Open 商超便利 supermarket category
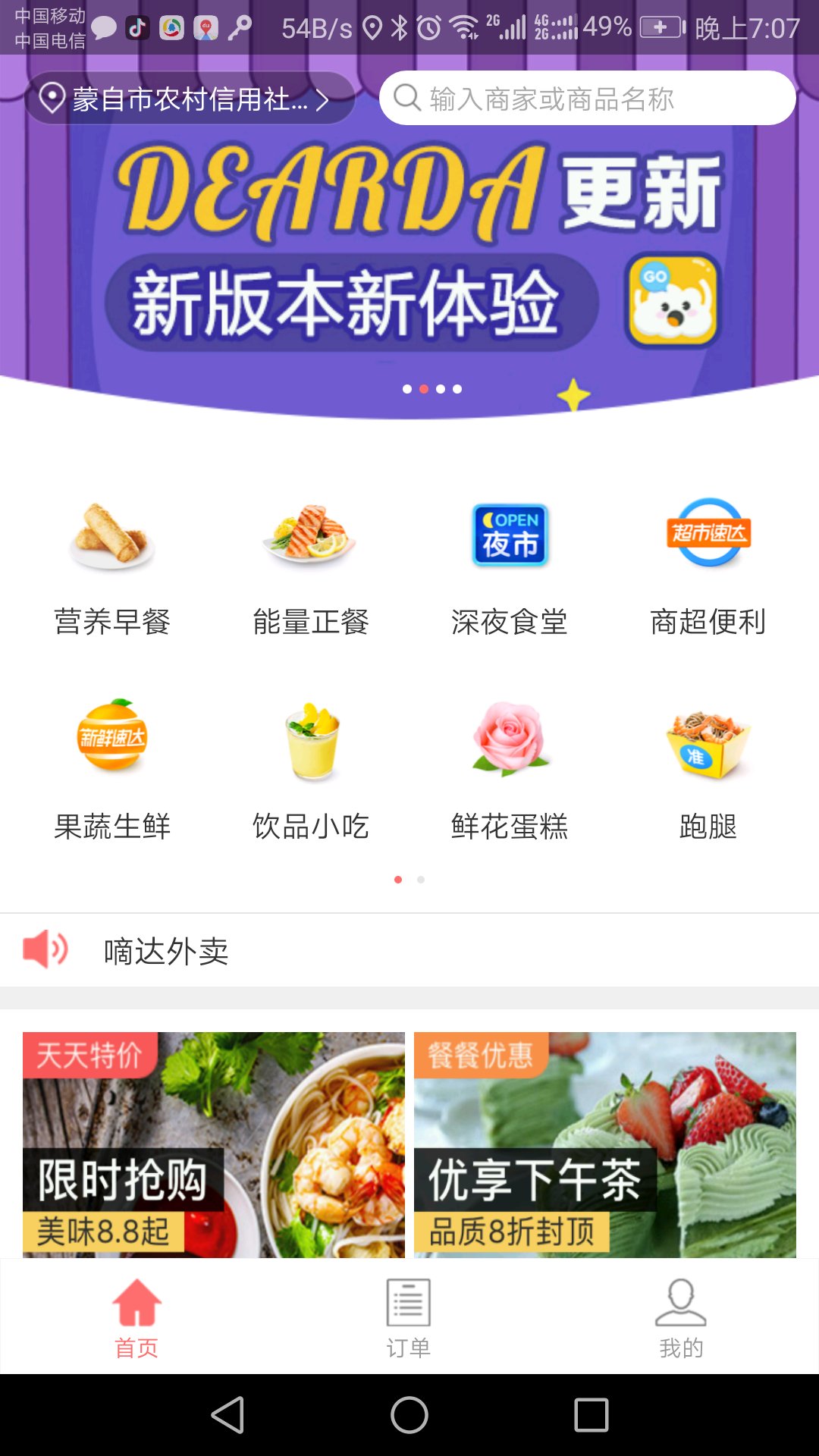 708,569
